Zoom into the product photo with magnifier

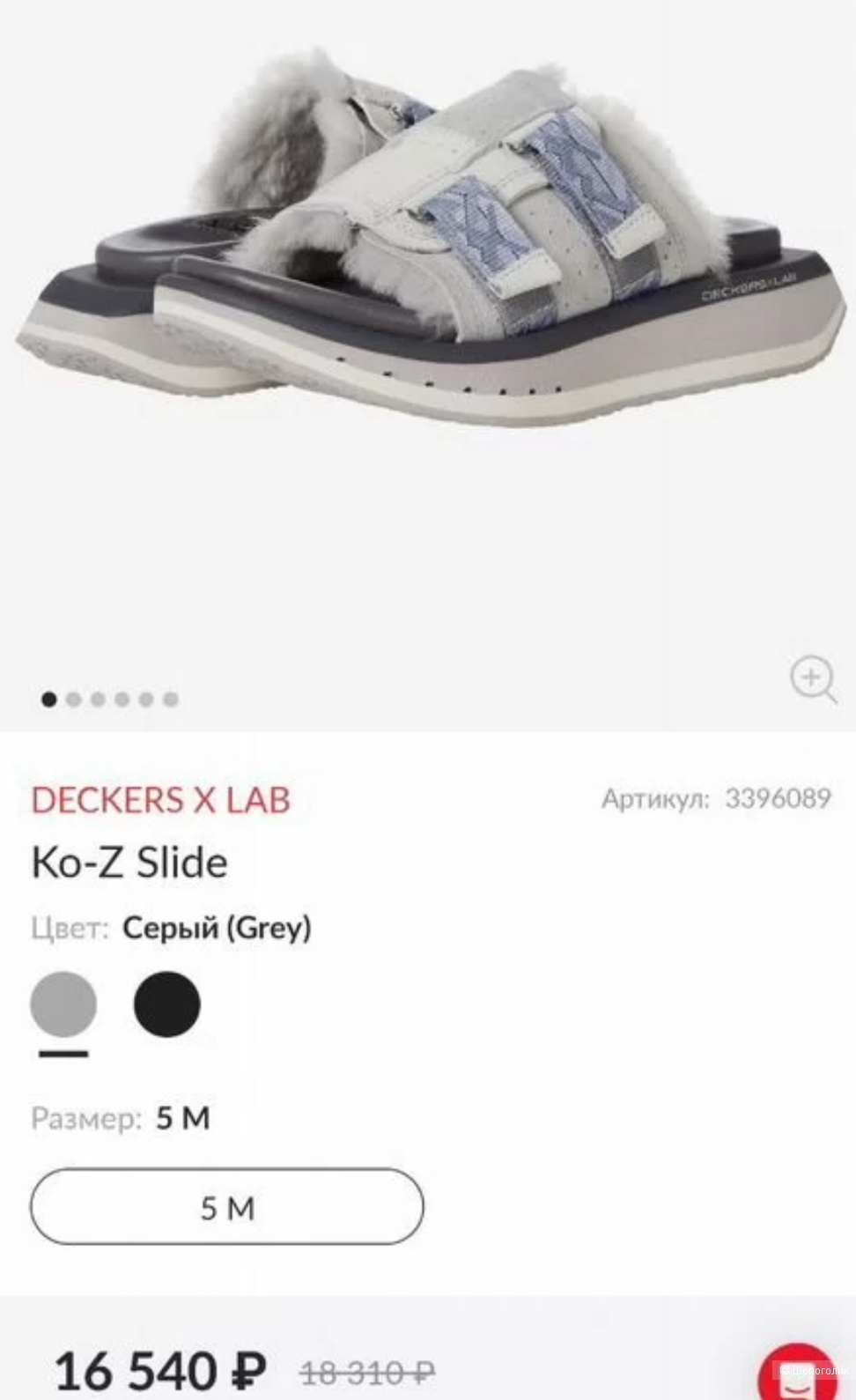(812, 680)
